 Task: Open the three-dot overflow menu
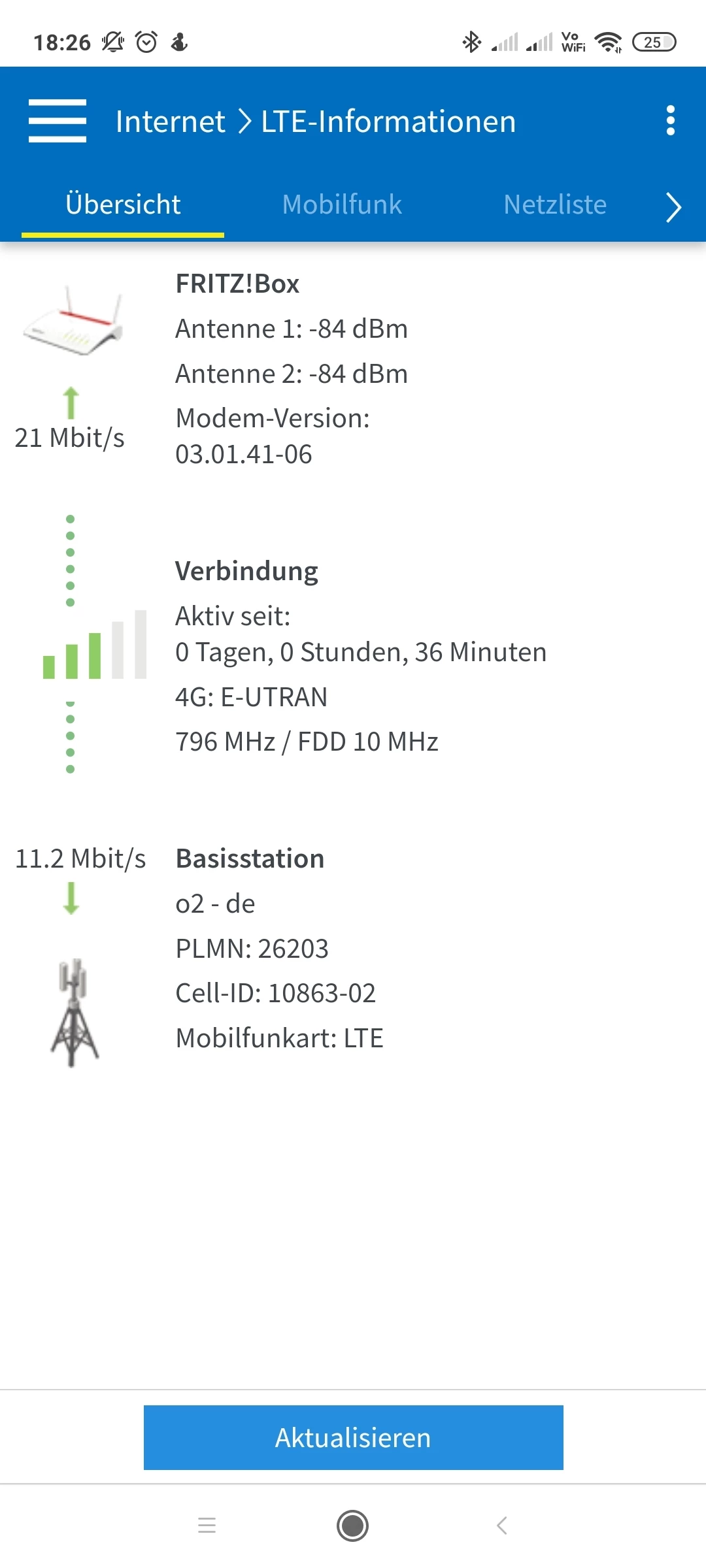click(x=670, y=121)
